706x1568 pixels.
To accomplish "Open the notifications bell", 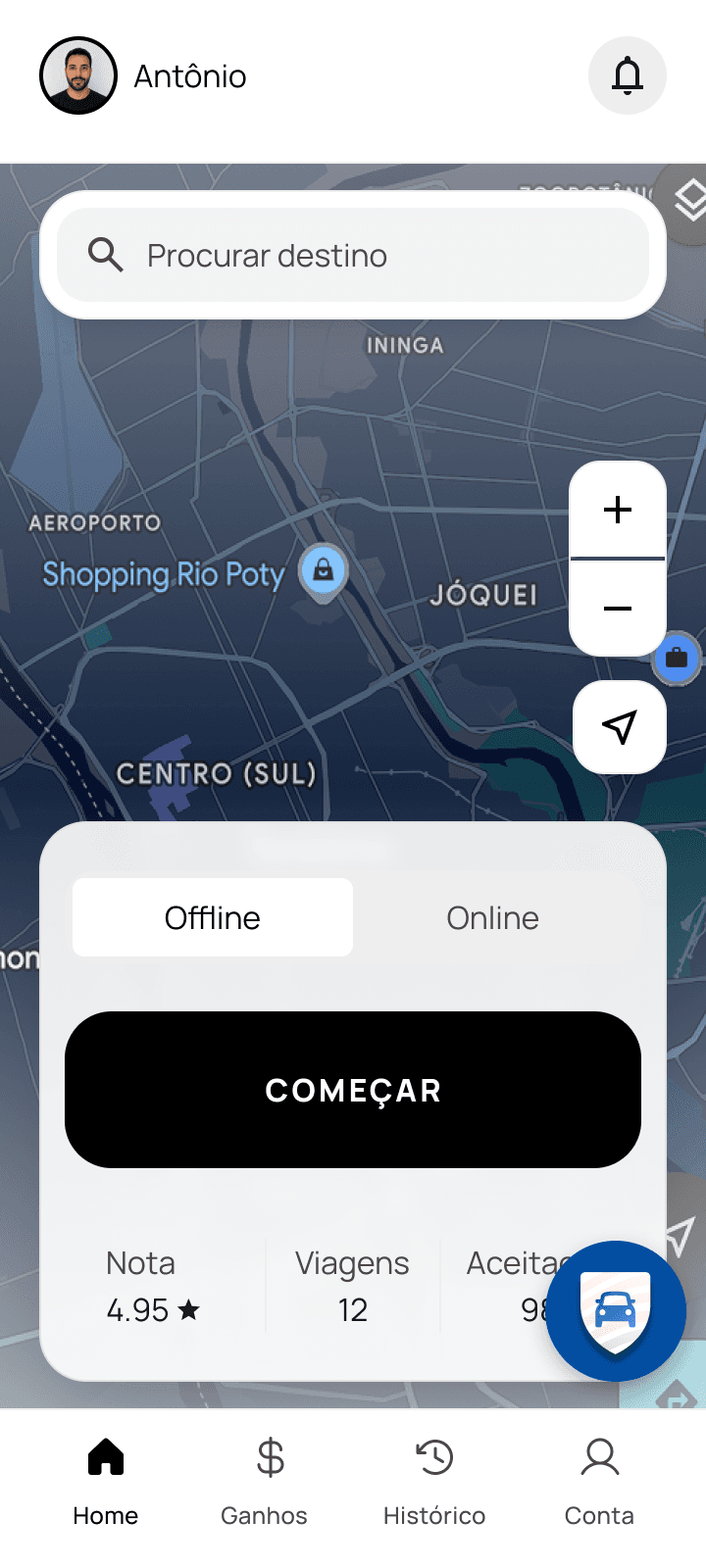I will point(628,75).
